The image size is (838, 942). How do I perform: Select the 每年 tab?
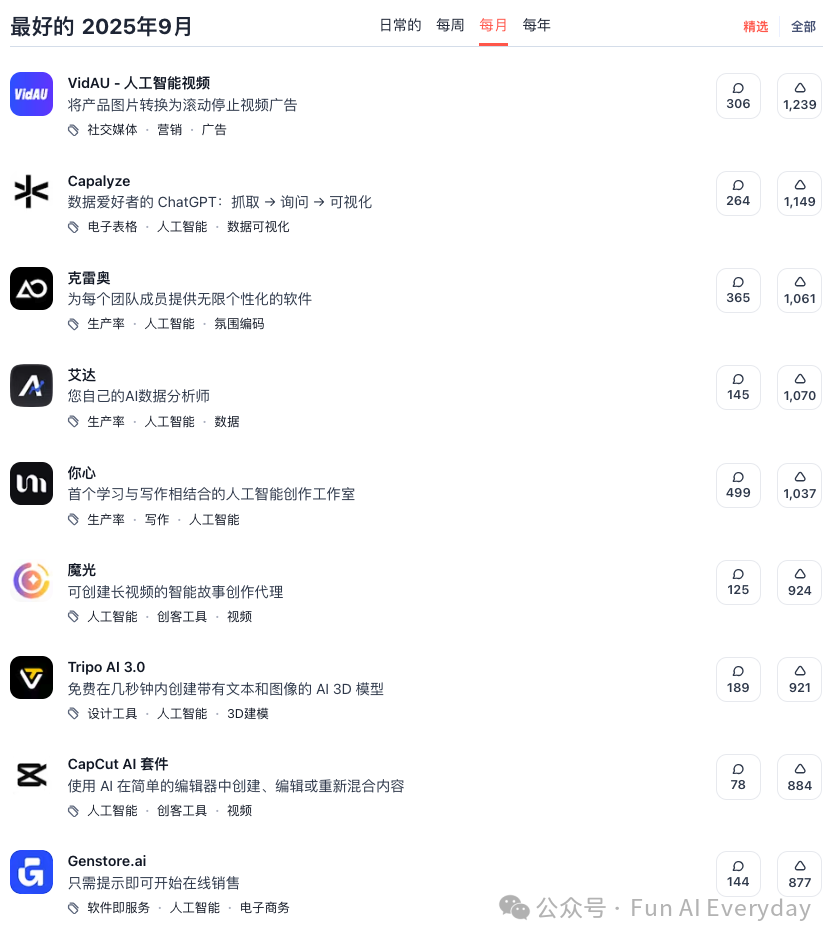click(x=537, y=25)
